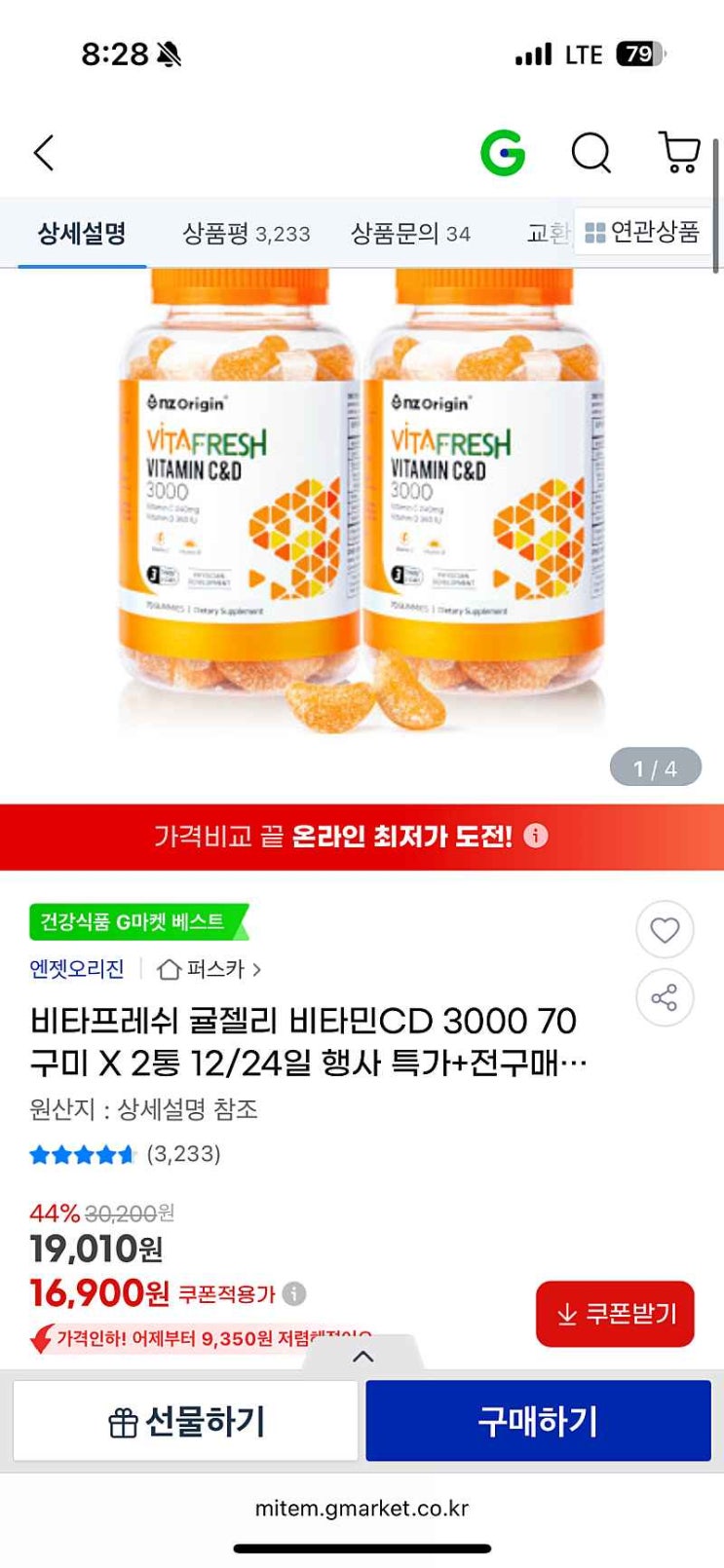
Task: Switch to the 상품평 tab
Action: click(247, 234)
